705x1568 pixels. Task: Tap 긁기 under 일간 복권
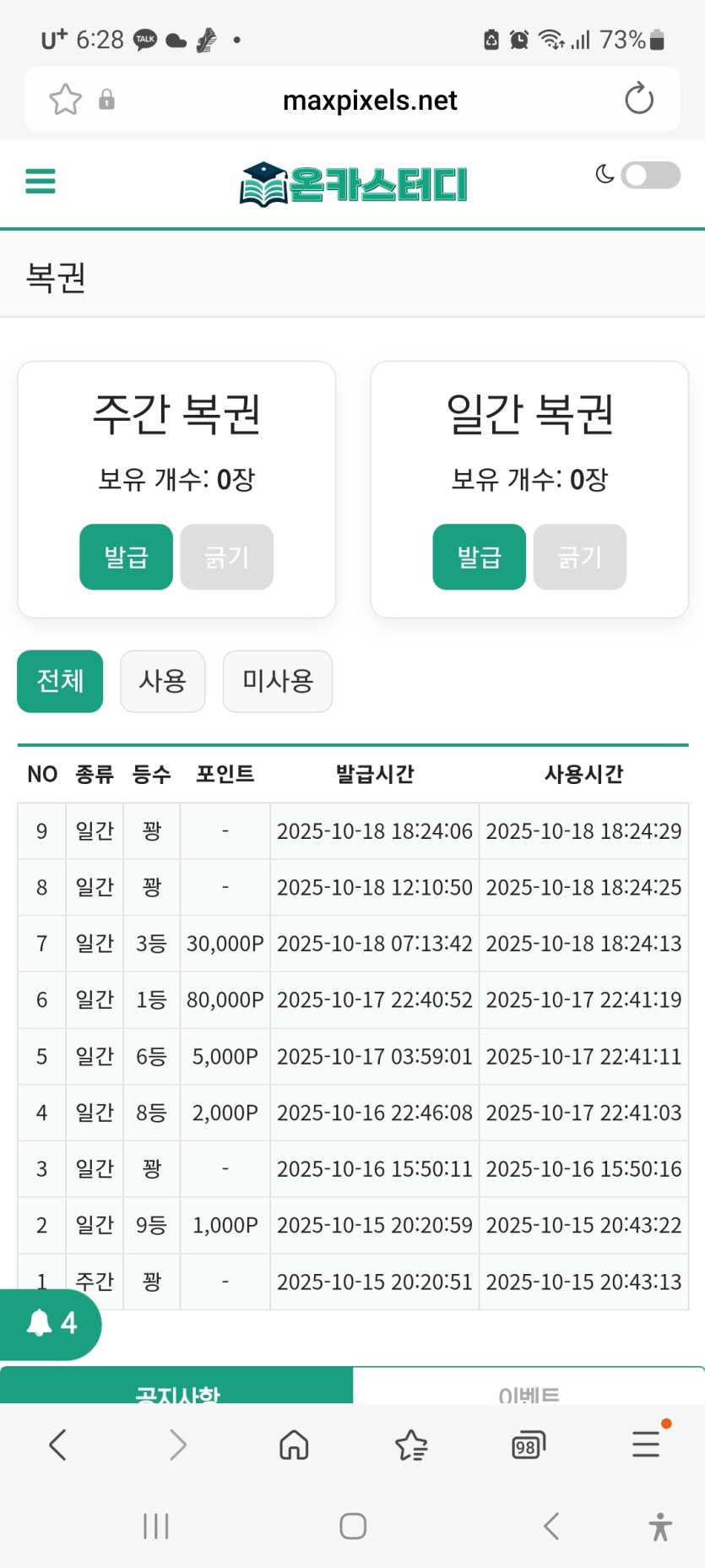pyautogui.click(x=579, y=557)
